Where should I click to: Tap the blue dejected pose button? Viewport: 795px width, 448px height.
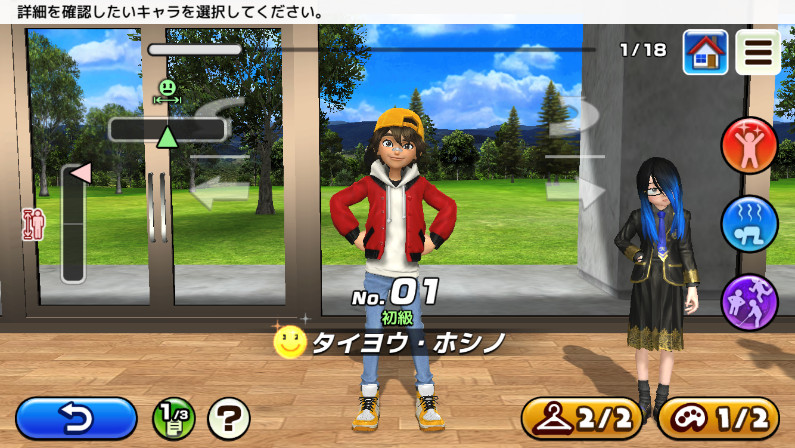(749, 223)
